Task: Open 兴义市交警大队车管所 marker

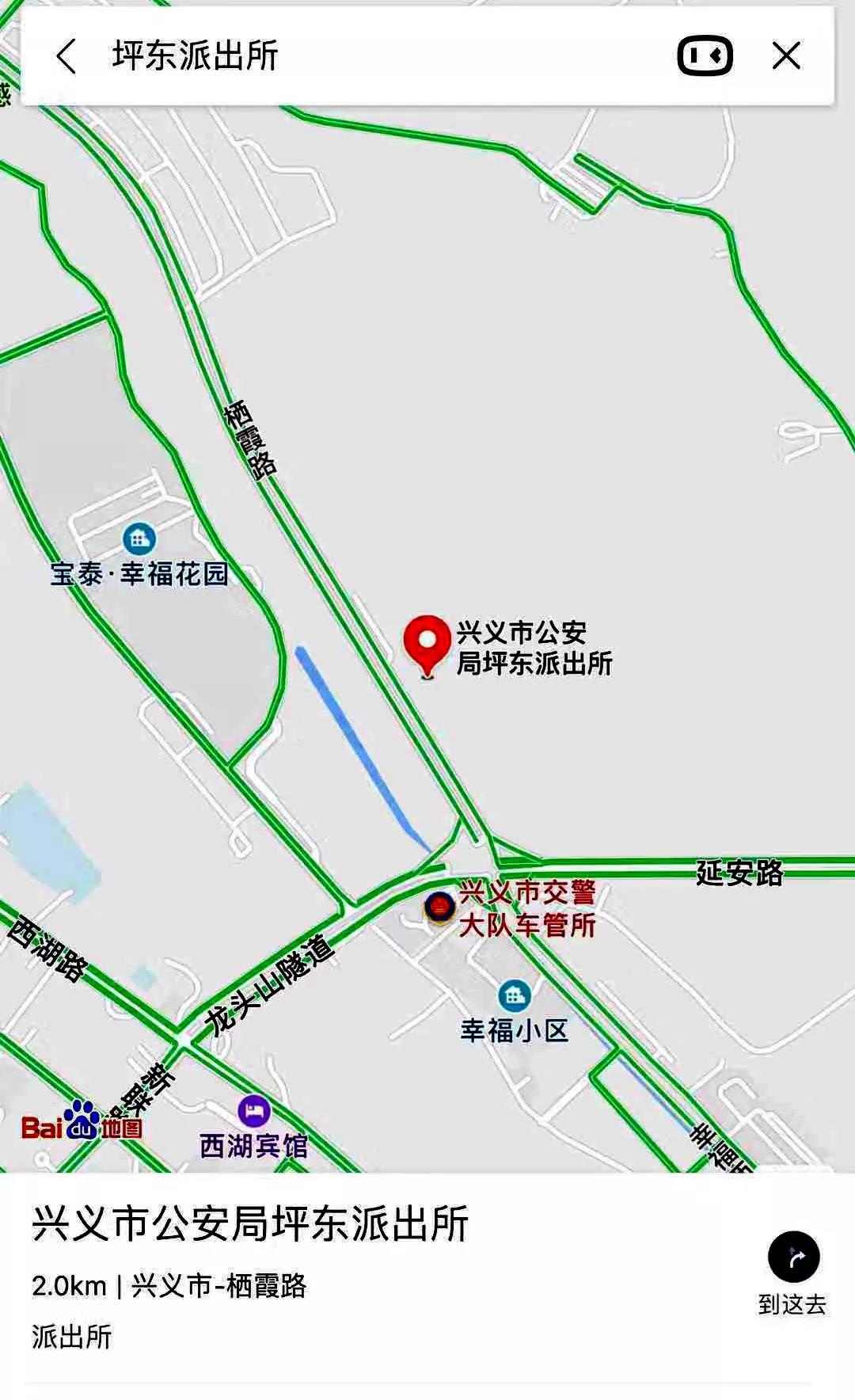Action: click(x=439, y=907)
